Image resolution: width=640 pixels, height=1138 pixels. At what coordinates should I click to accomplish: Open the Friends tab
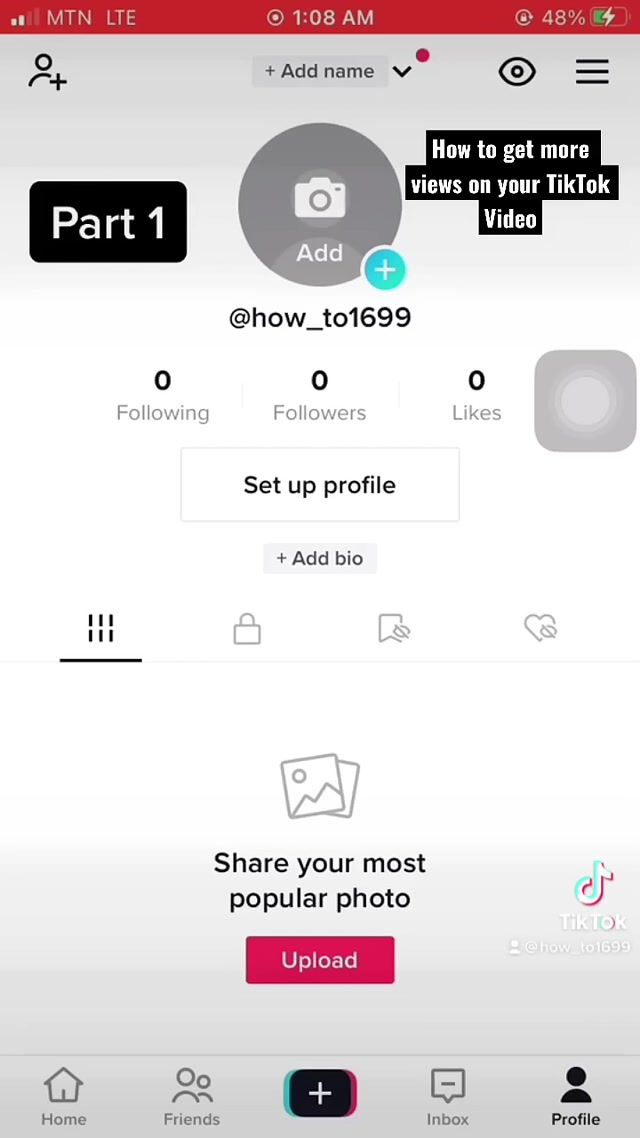(192, 1096)
